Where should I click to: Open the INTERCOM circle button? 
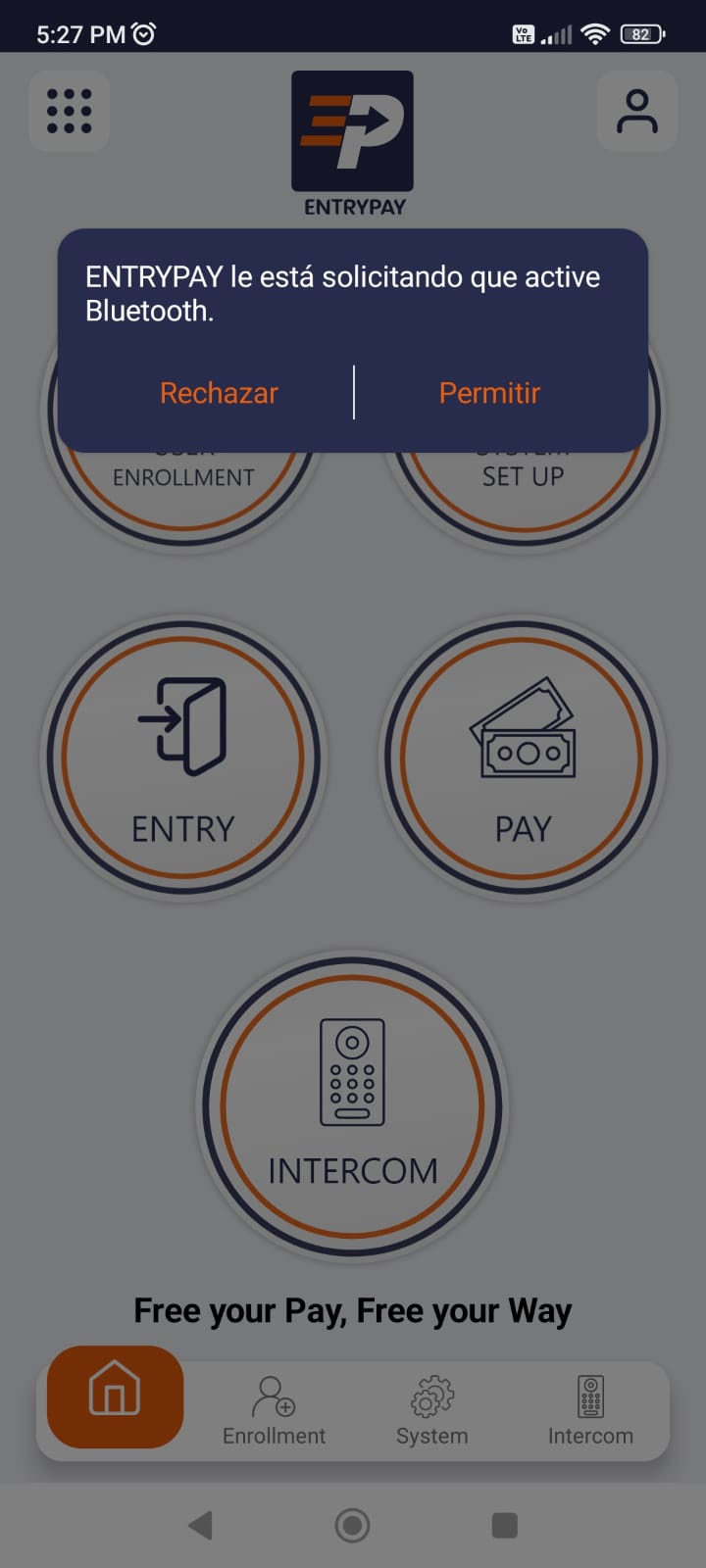point(353,1105)
